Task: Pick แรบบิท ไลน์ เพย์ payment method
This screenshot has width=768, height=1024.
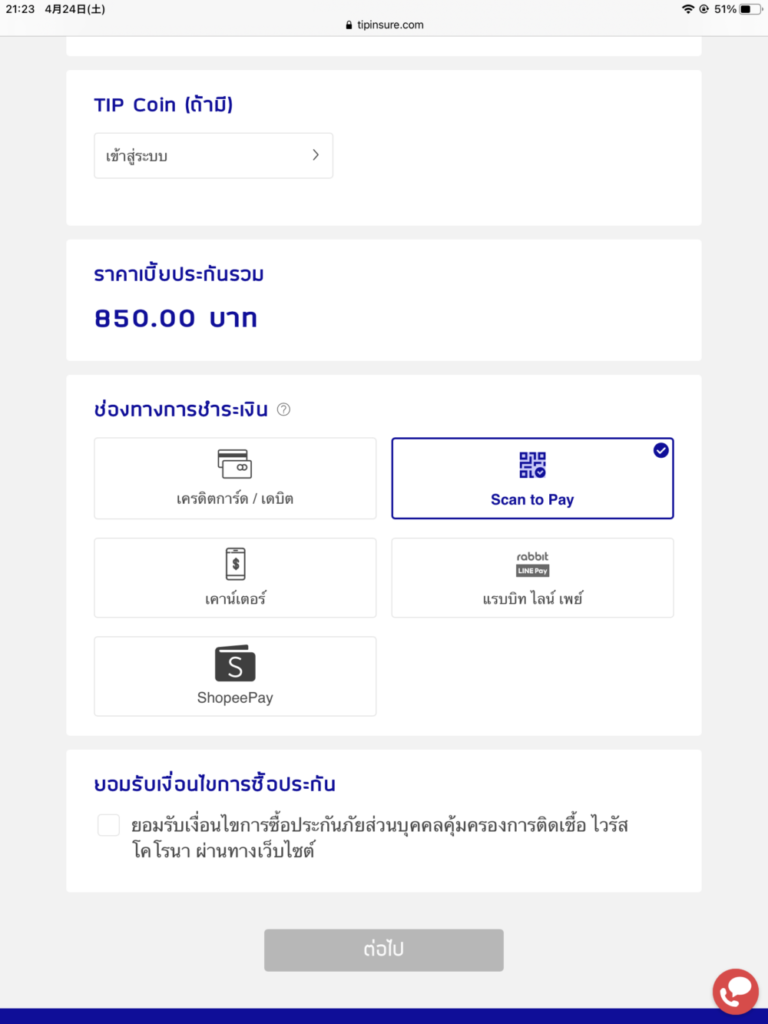Action: coord(532,578)
